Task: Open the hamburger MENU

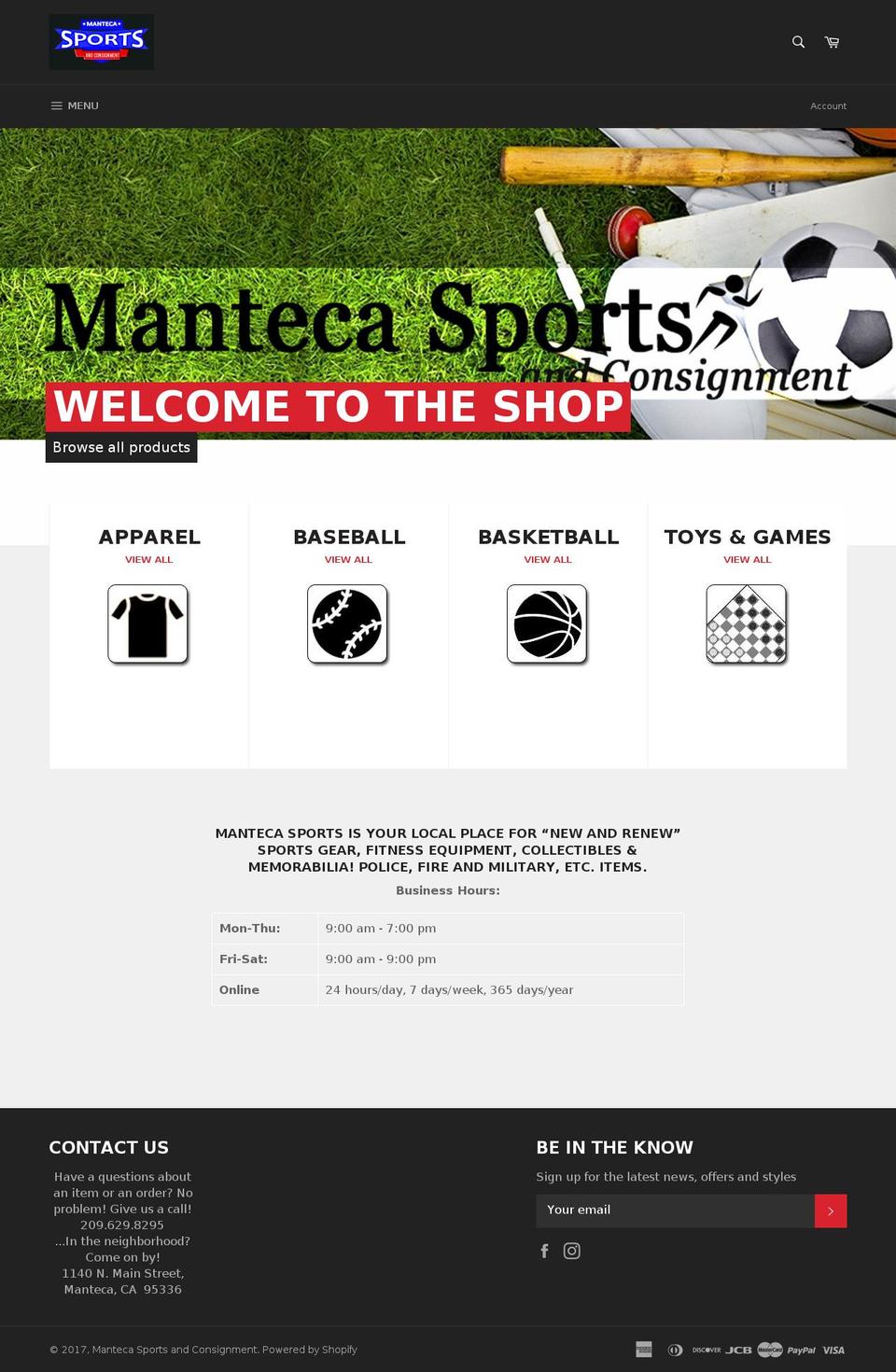Action: (74, 105)
